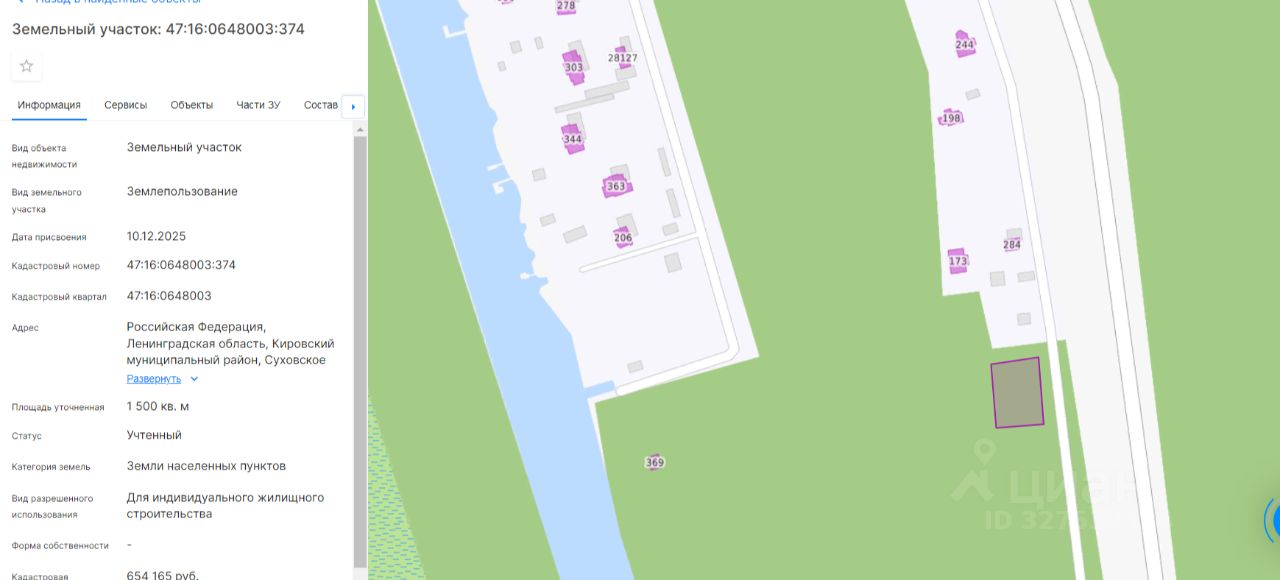Viewport: 1280px width, 580px height.
Task: Switch to the Объекты tab
Action: (x=191, y=105)
